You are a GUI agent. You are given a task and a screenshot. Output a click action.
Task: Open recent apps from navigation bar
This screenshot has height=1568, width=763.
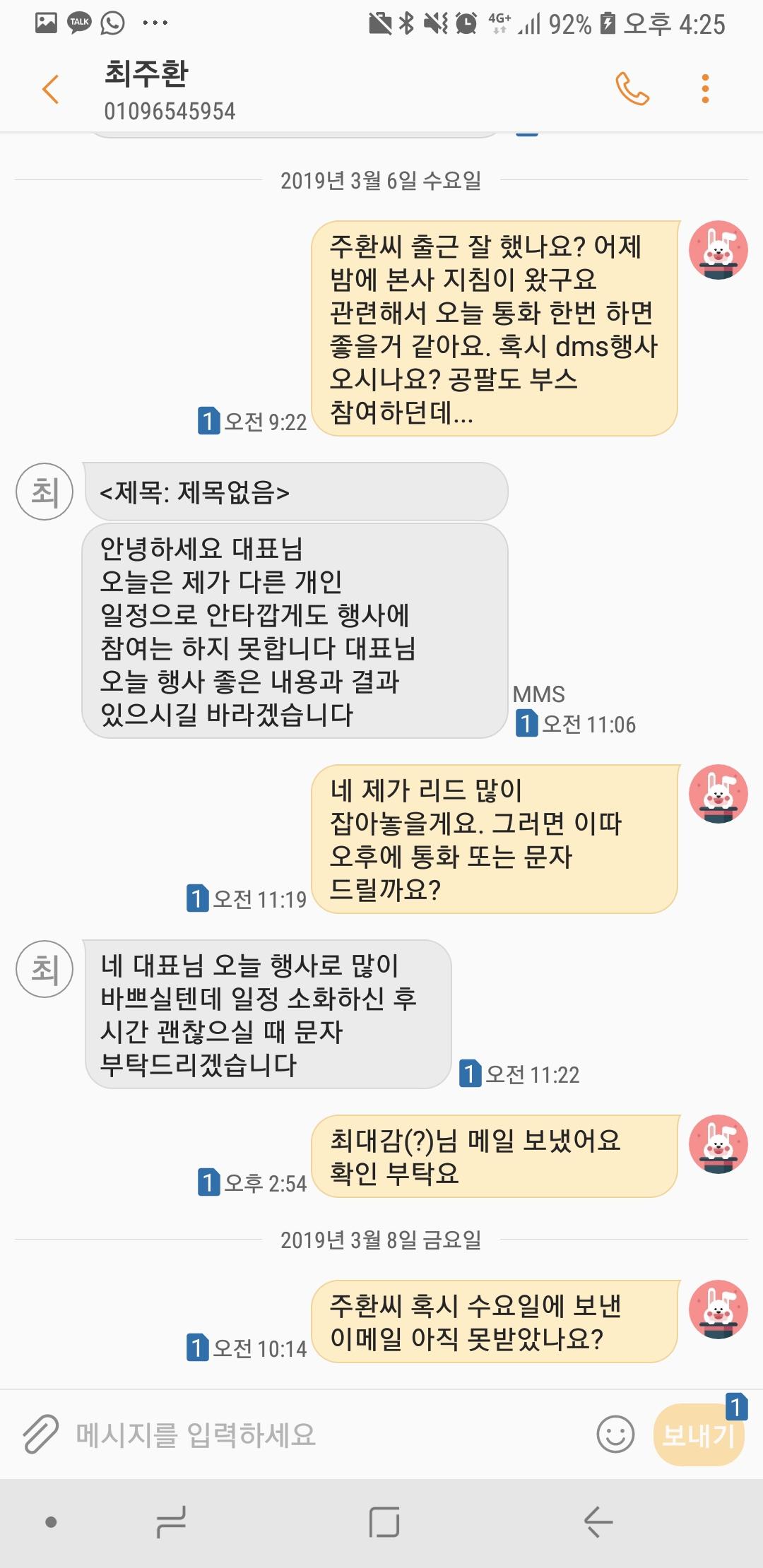171,1521
